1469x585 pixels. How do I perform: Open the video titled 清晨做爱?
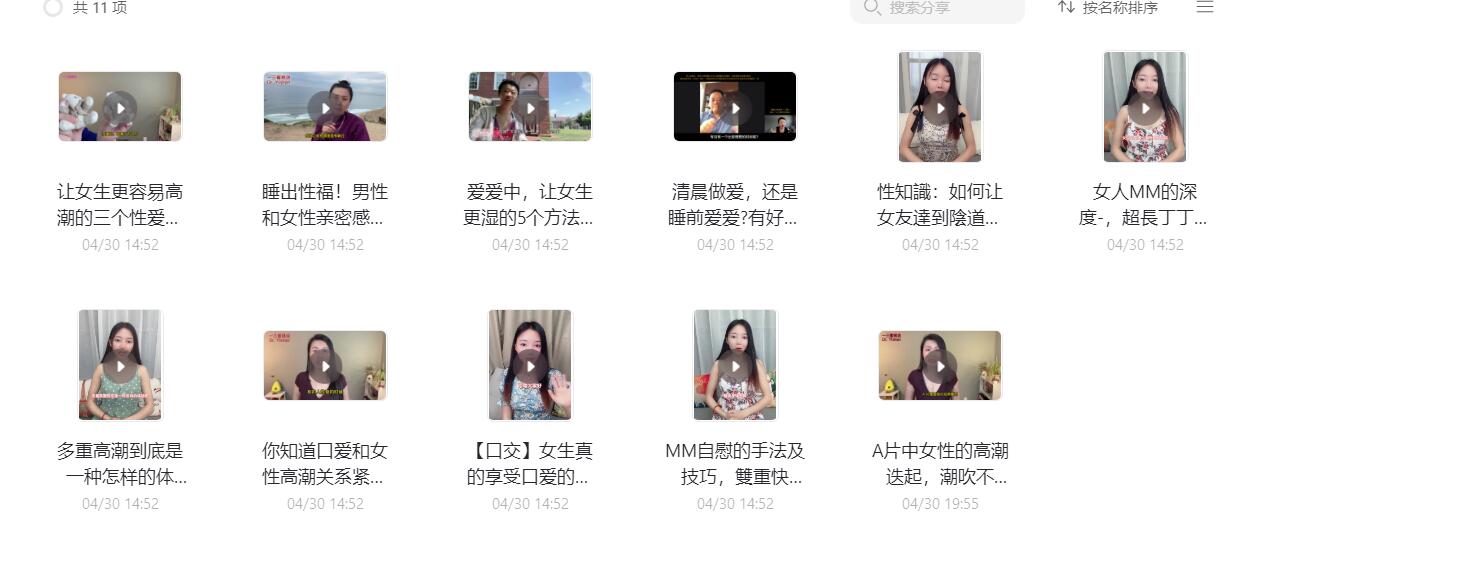(735, 107)
